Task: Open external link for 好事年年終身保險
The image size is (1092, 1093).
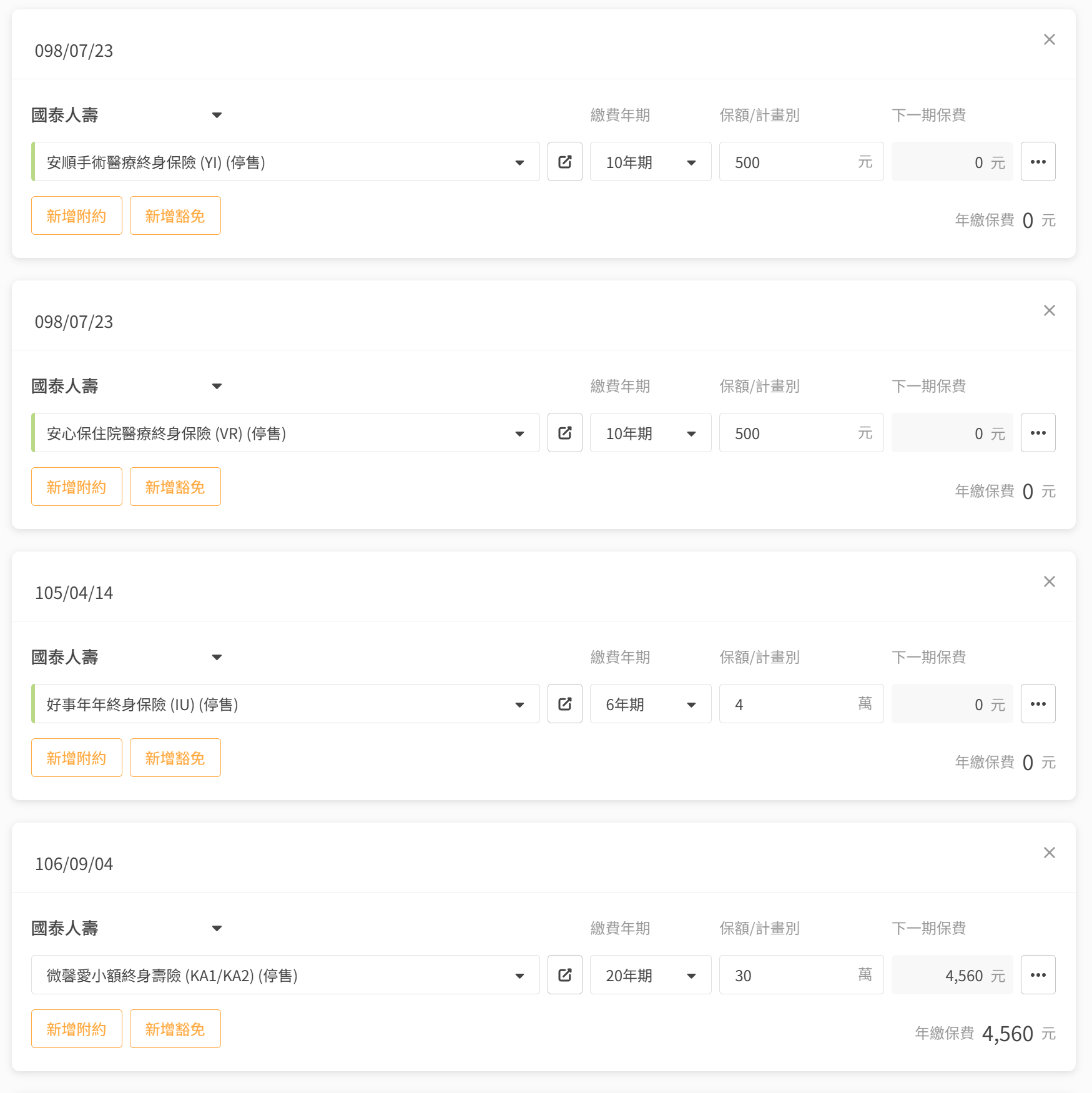Action: click(564, 705)
